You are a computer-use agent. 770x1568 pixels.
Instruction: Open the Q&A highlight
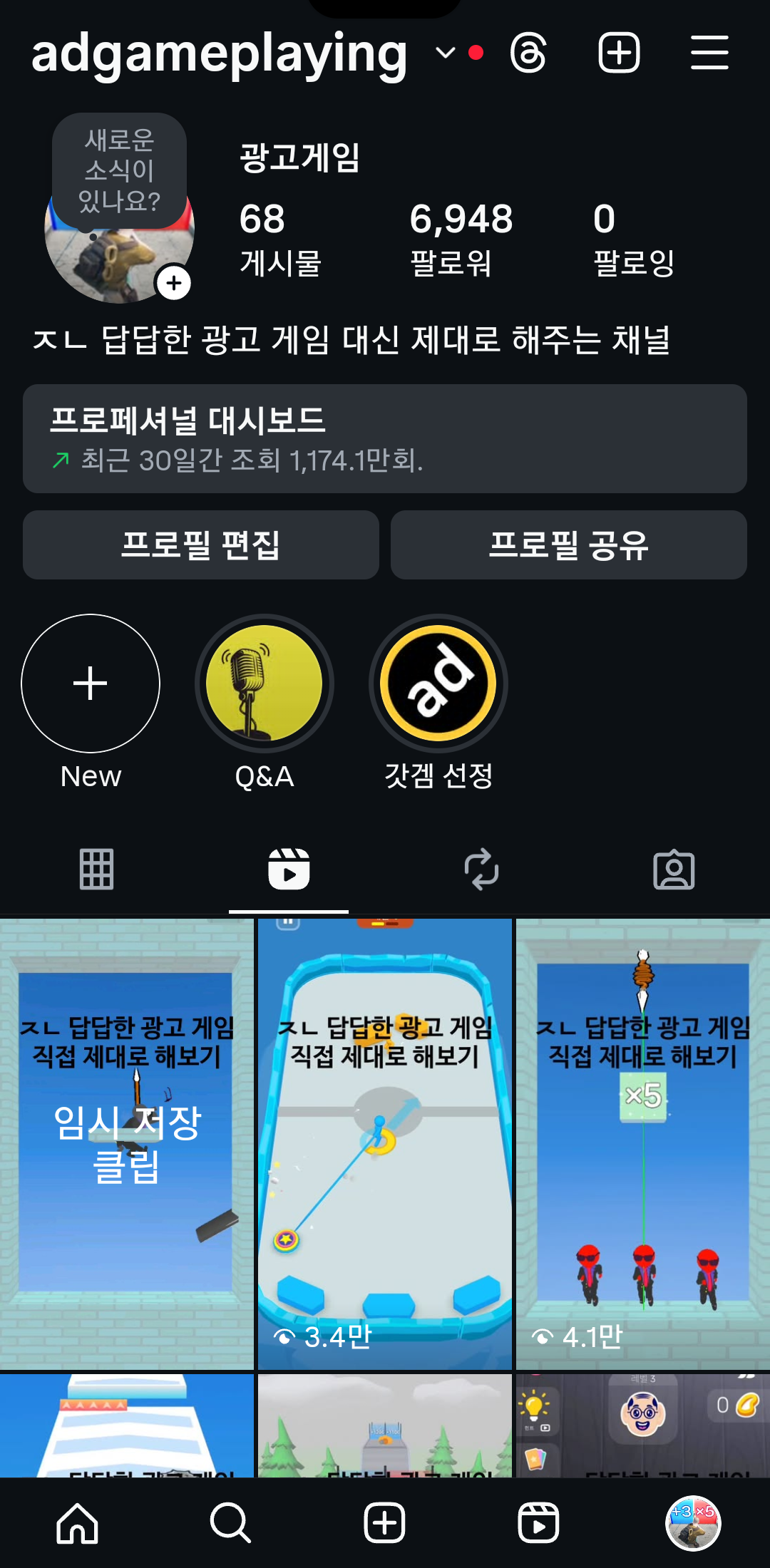pyautogui.click(x=265, y=684)
